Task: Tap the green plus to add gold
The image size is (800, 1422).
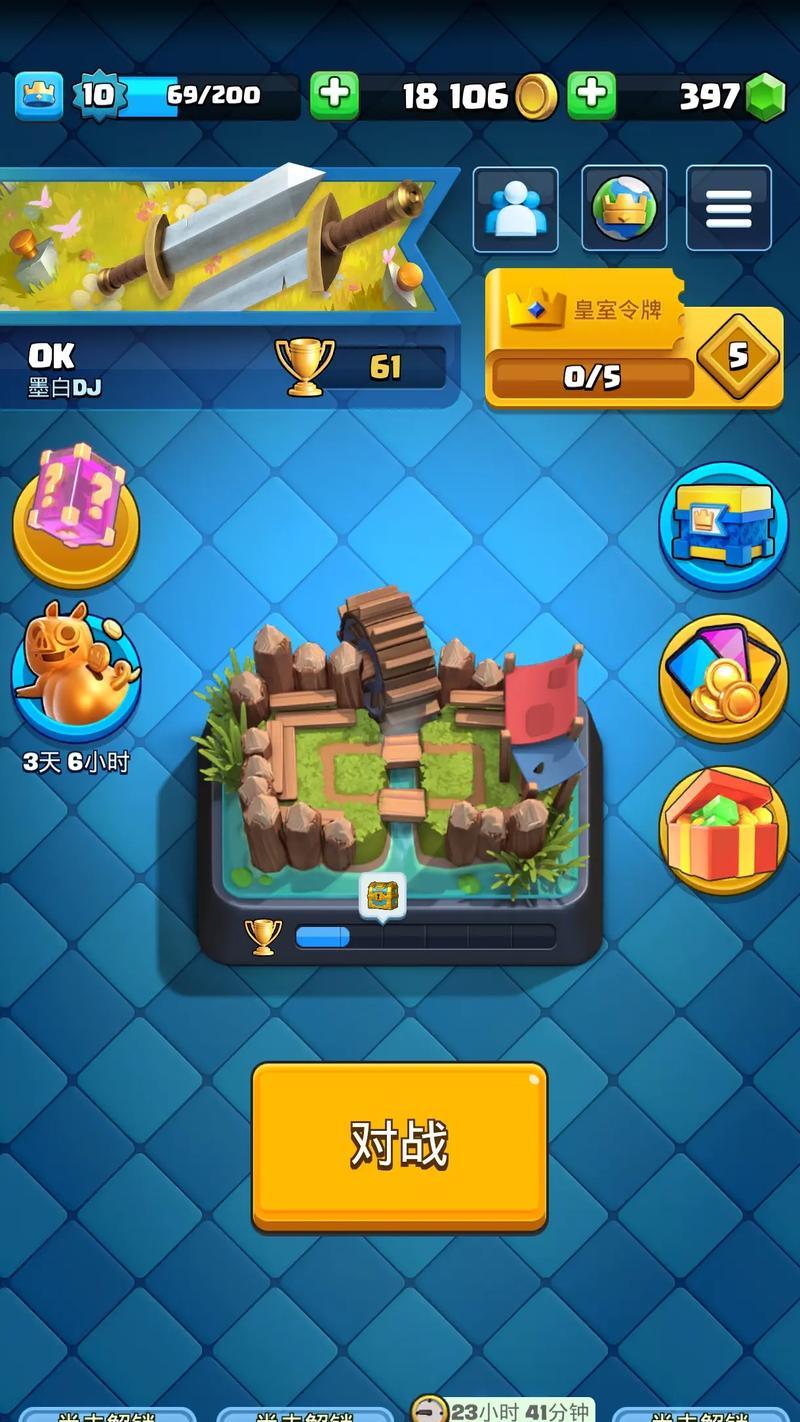Action: pos(334,96)
